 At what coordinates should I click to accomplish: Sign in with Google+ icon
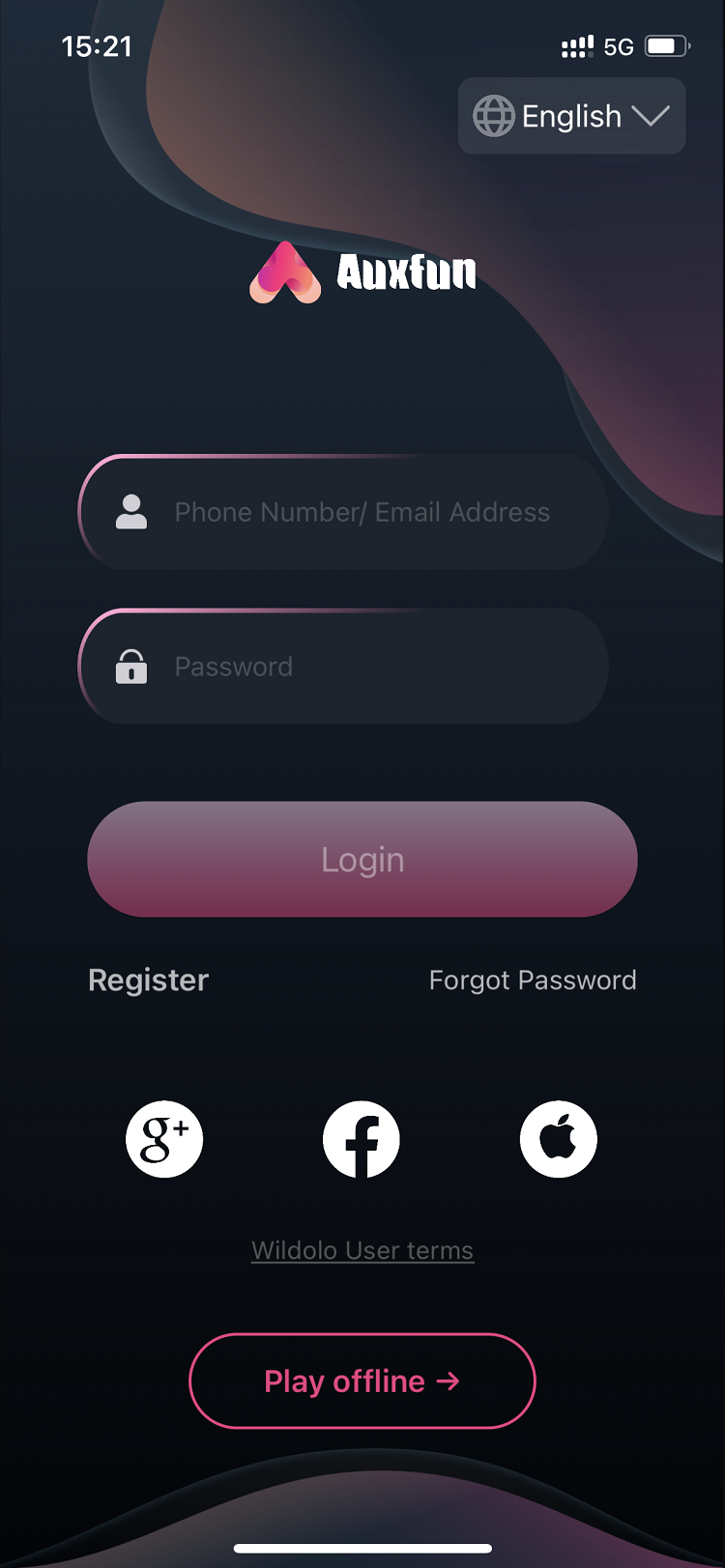pyautogui.click(x=164, y=1139)
